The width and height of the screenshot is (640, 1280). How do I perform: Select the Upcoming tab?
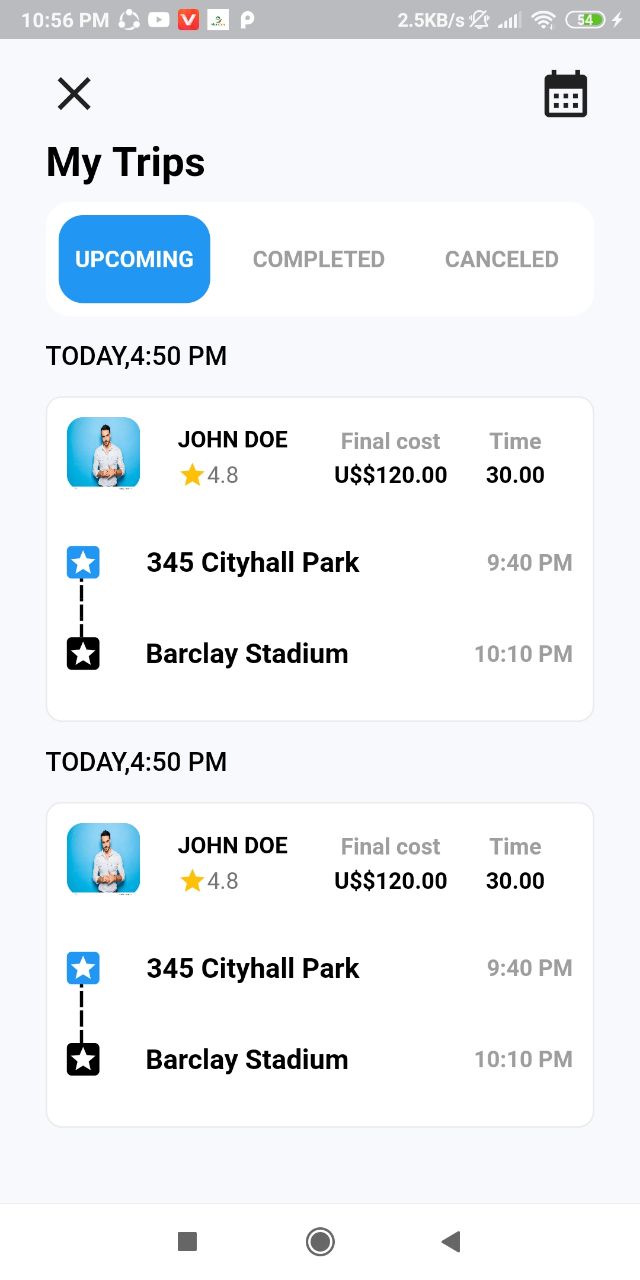(x=134, y=259)
